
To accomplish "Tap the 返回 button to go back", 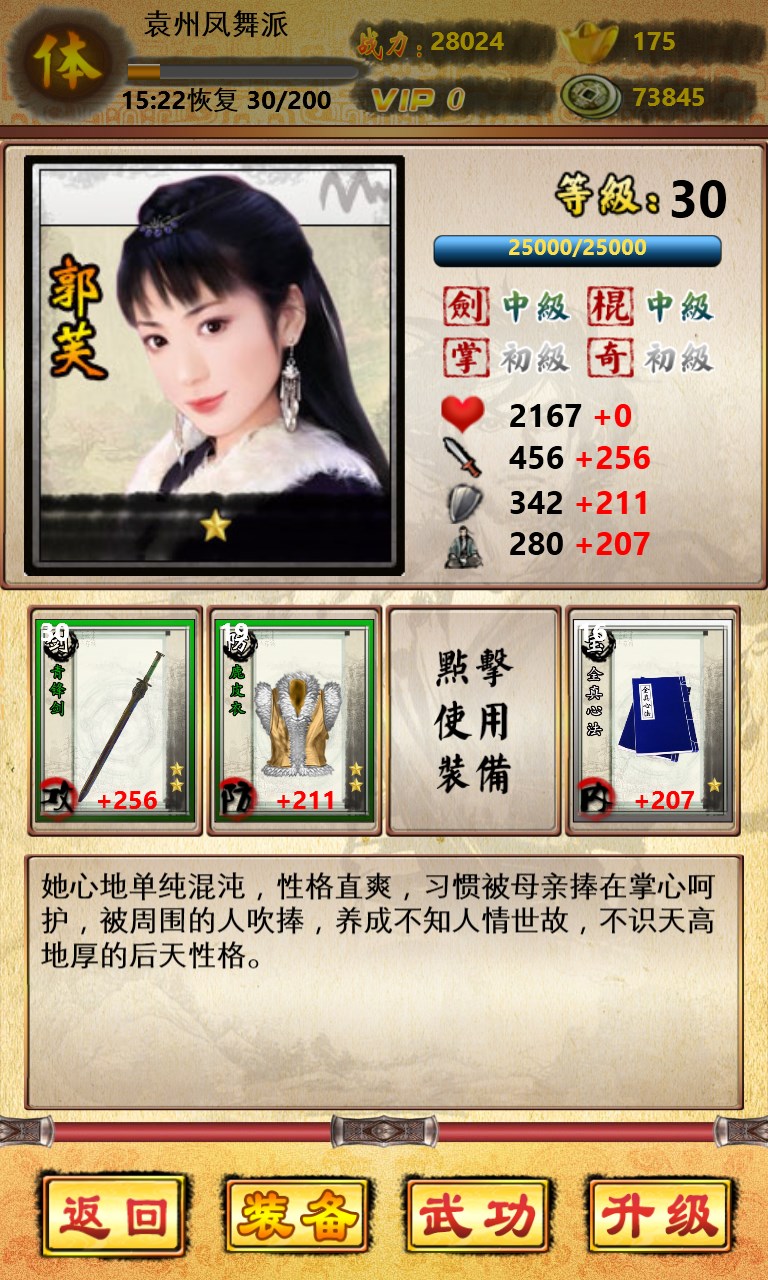I will (113, 1215).
